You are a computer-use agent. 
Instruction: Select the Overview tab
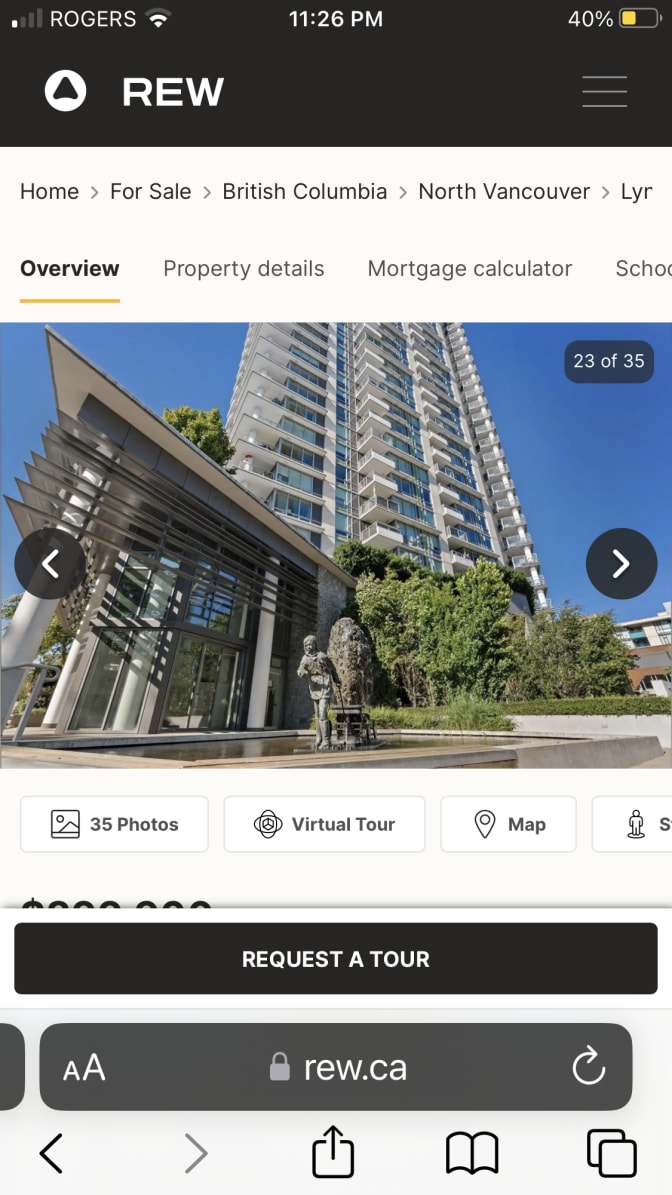point(70,269)
